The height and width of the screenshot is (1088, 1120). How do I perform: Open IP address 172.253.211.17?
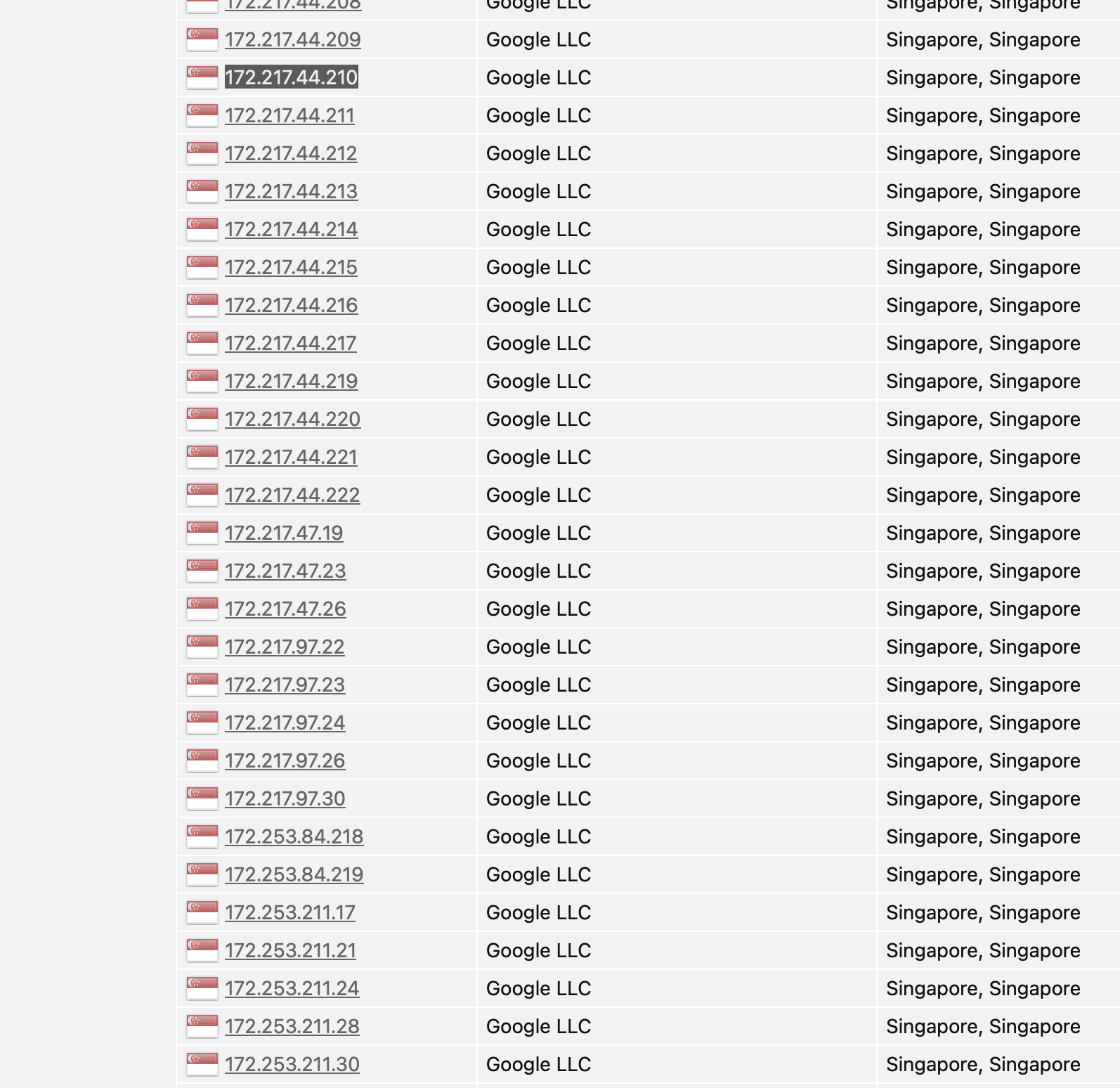point(289,912)
